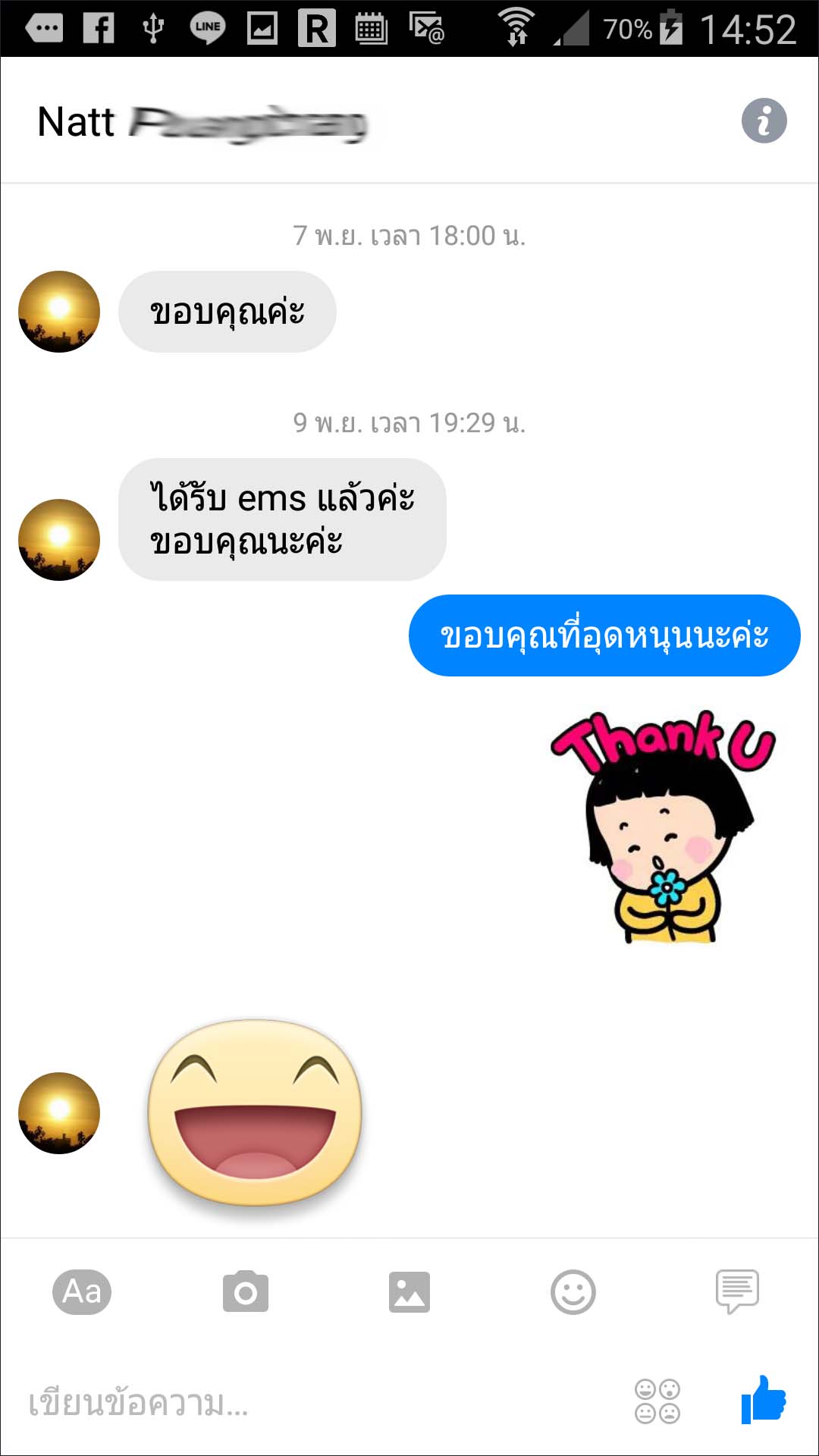Send a thumbs-up like
Viewport: 819px width, 1456px height.
[x=764, y=1399]
